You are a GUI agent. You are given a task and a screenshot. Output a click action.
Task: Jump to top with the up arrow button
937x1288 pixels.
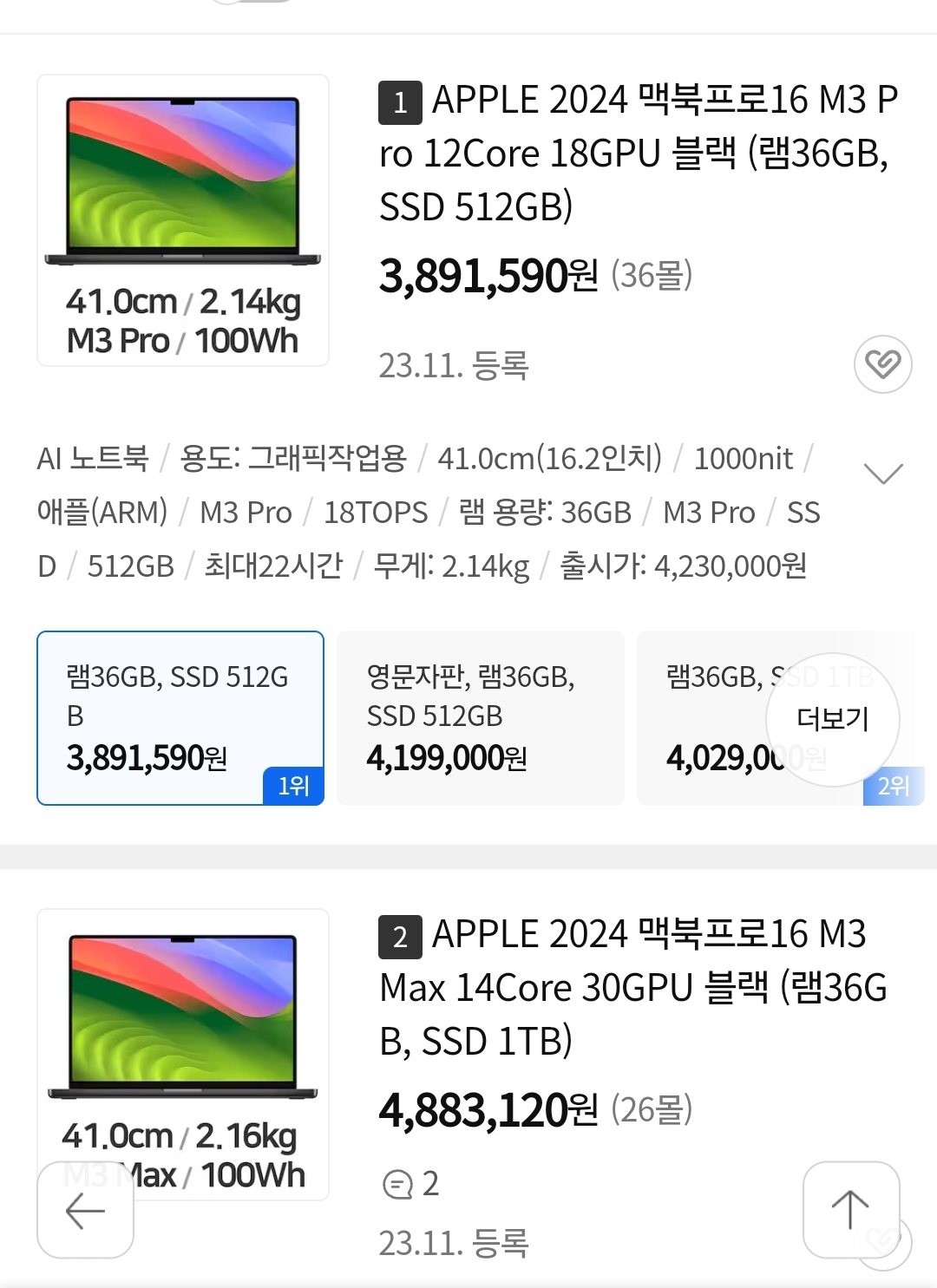point(850,1209)
